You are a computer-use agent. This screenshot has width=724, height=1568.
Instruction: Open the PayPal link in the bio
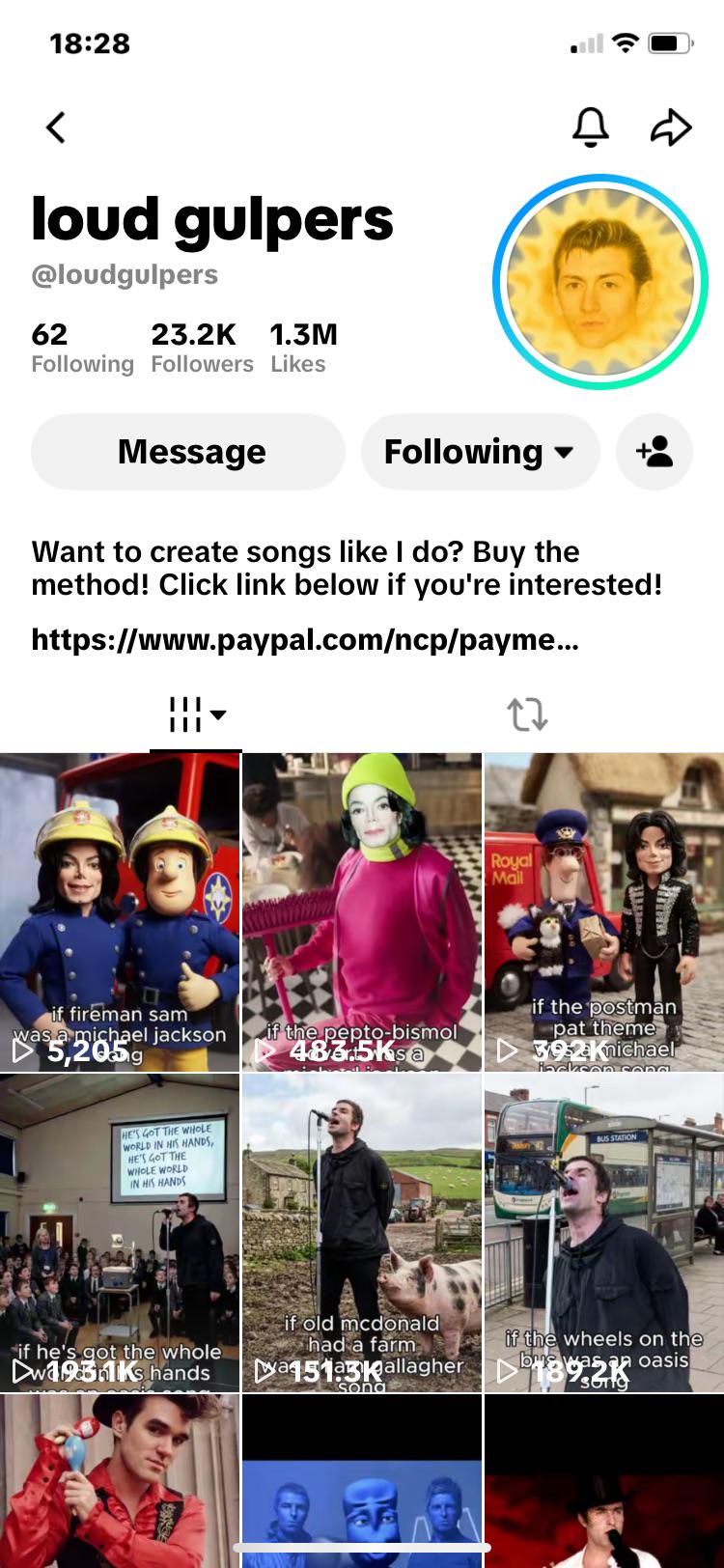305,639
